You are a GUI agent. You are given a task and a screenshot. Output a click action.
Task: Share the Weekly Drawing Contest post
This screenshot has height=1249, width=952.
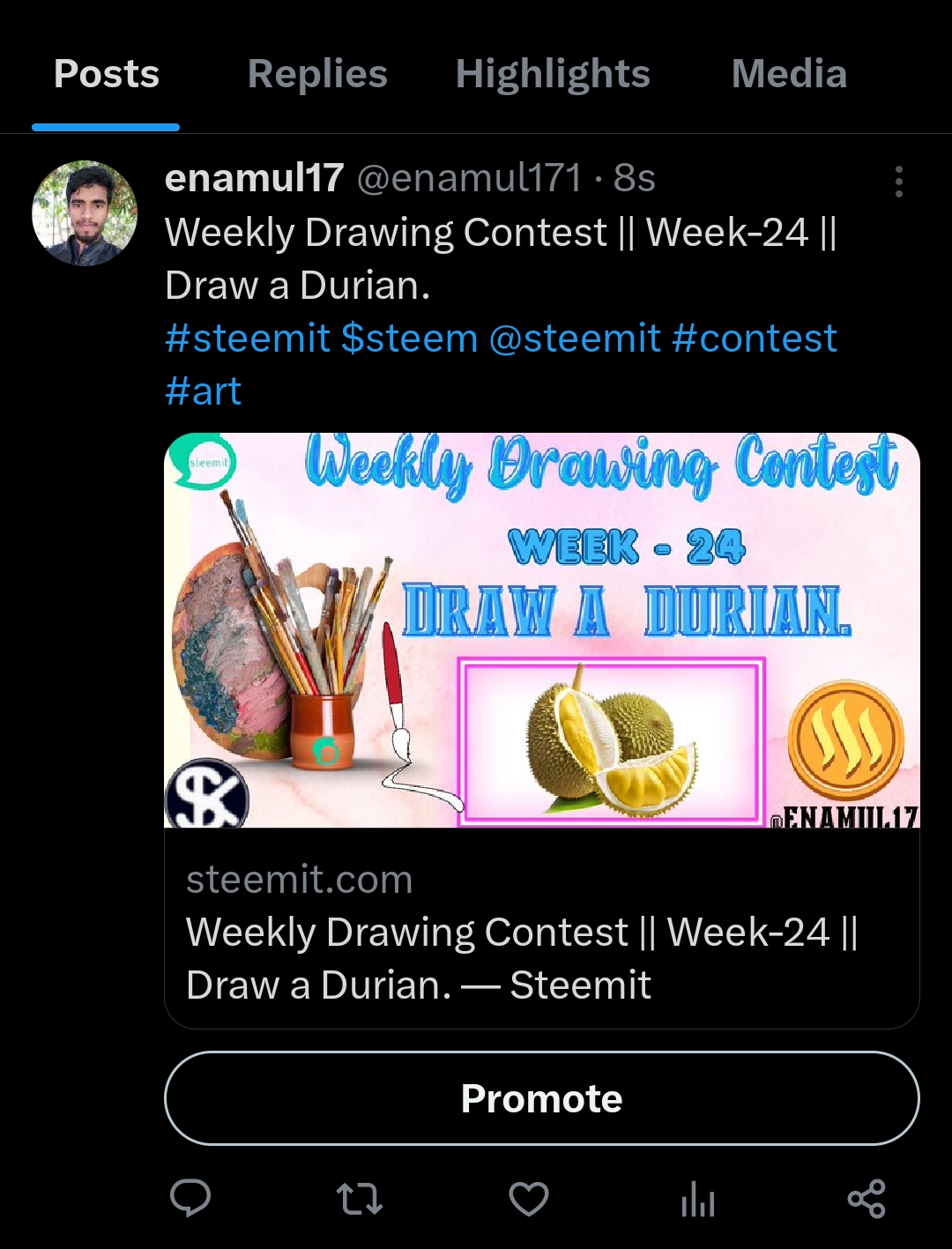(x=866, y=1199)
